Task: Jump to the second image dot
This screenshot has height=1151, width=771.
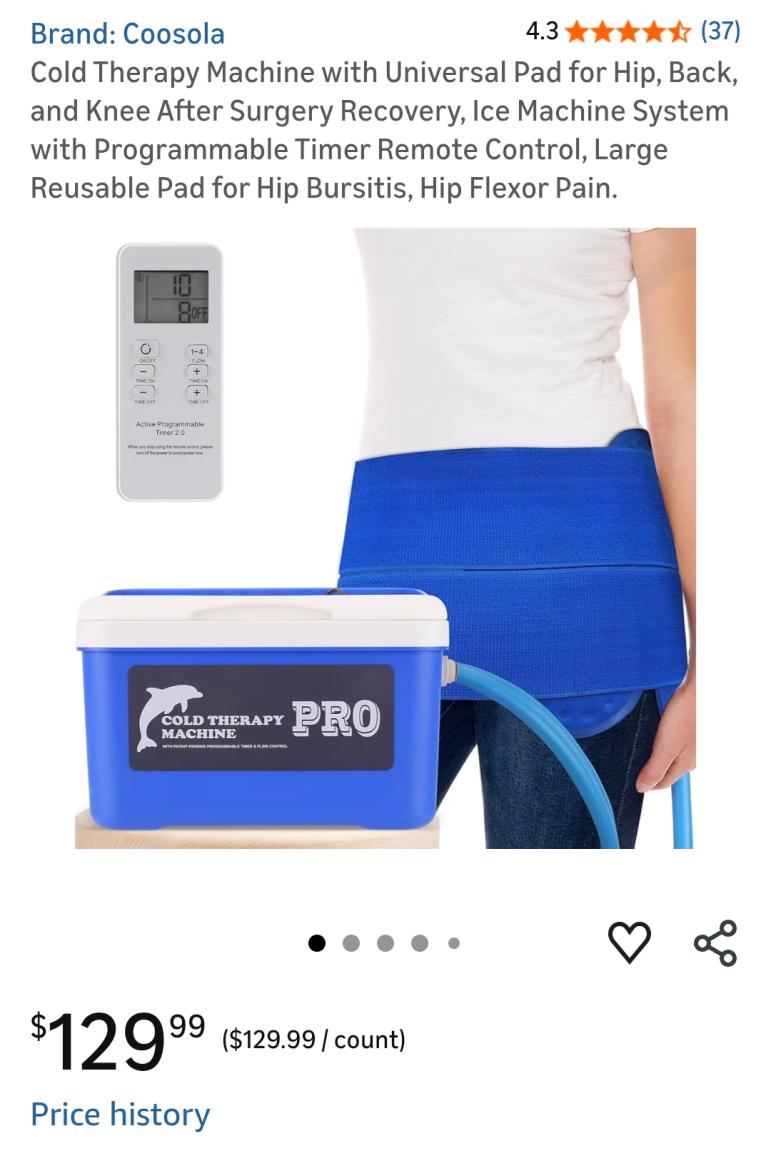Action: coord(351,943)
